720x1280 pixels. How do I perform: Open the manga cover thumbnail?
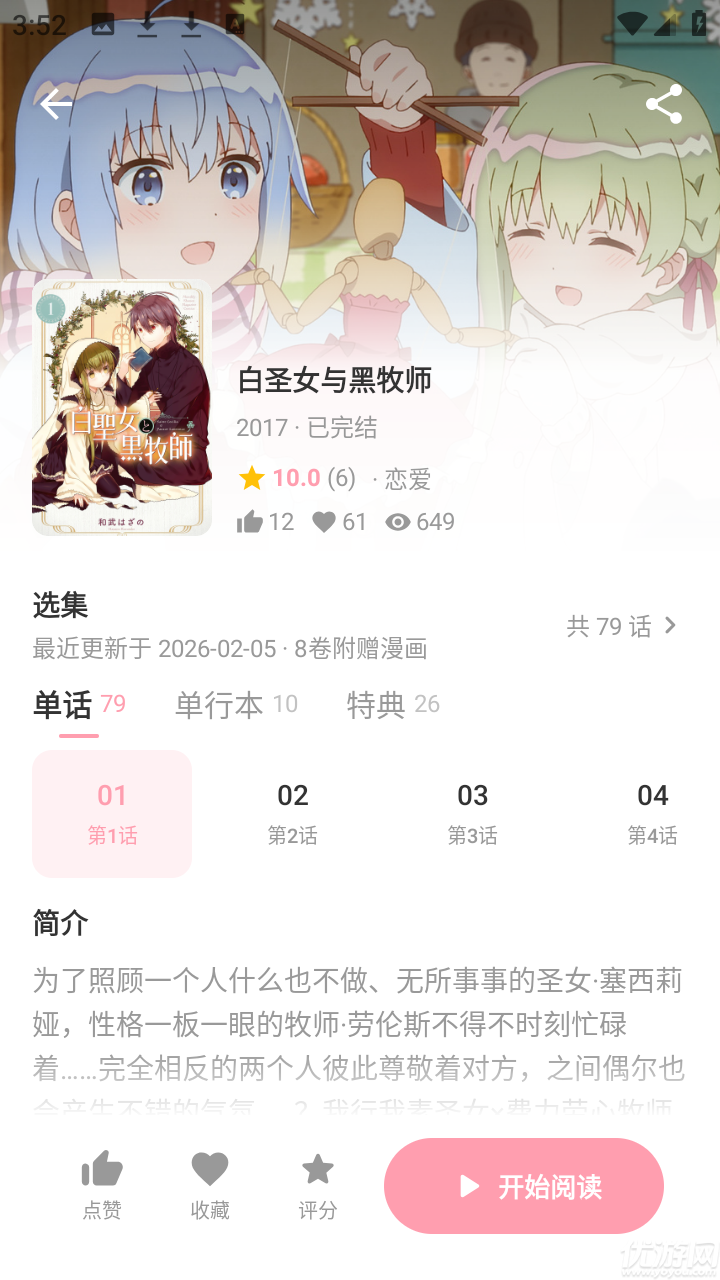pyautogui.click(x=122, y=408)
